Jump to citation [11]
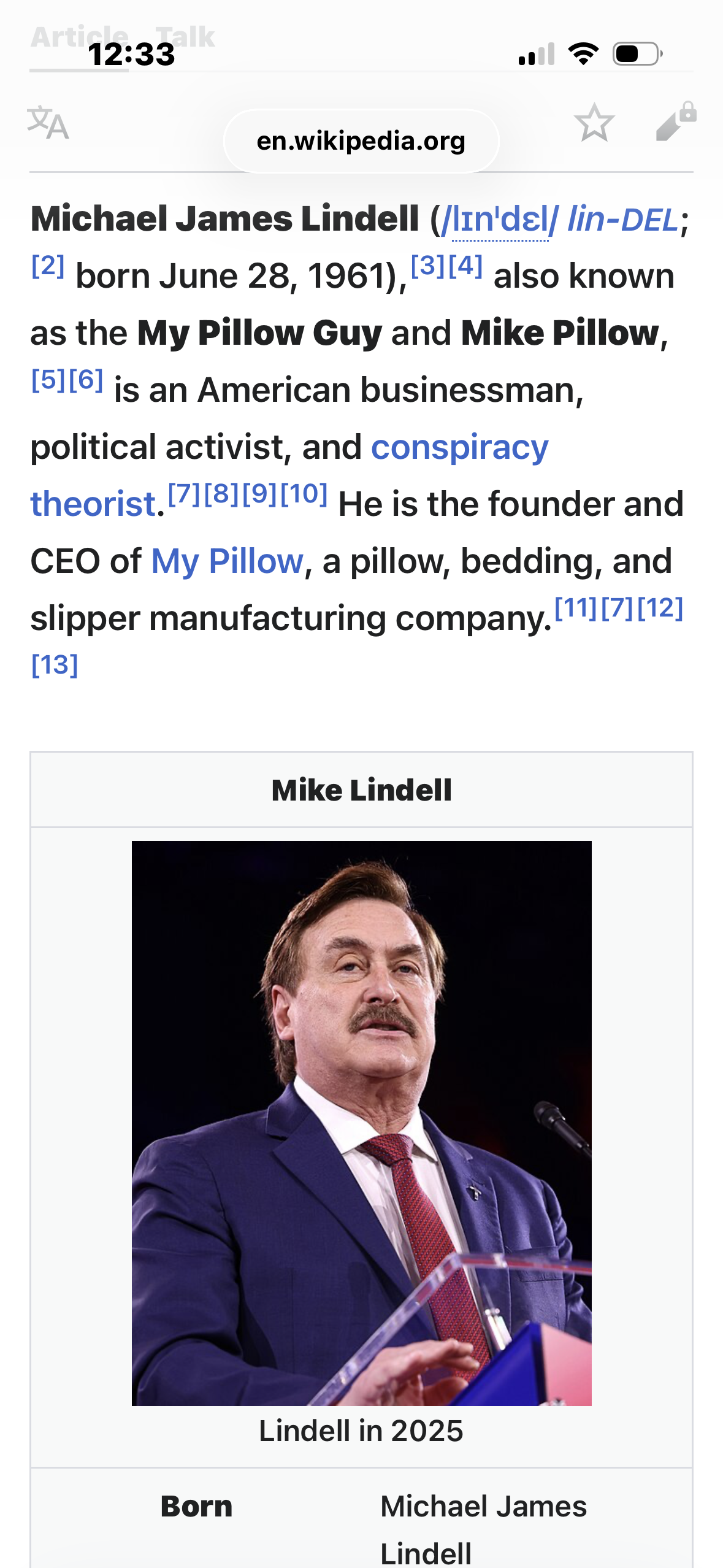 point(575,609)
